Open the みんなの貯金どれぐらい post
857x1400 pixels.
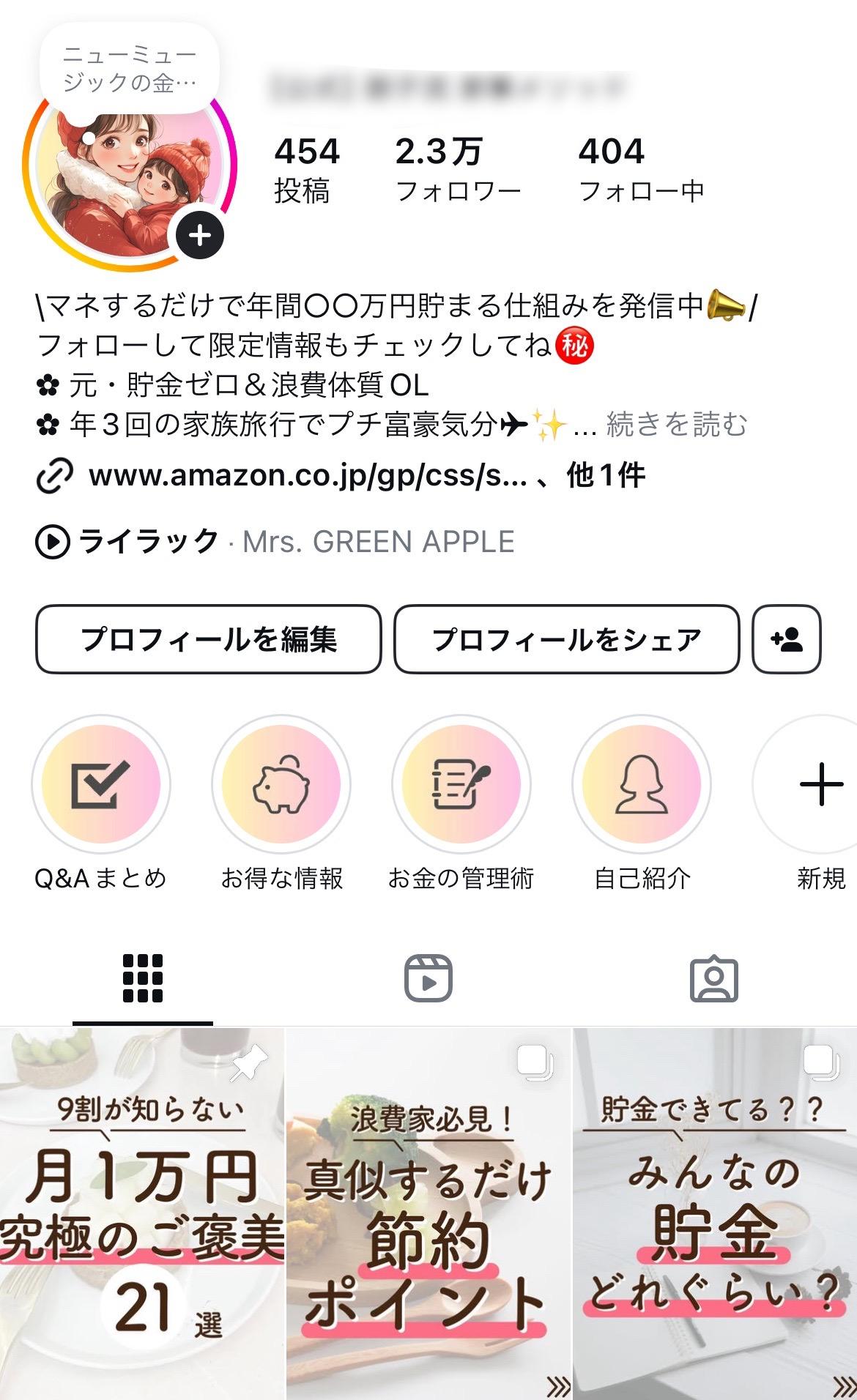pos(715,1214)
